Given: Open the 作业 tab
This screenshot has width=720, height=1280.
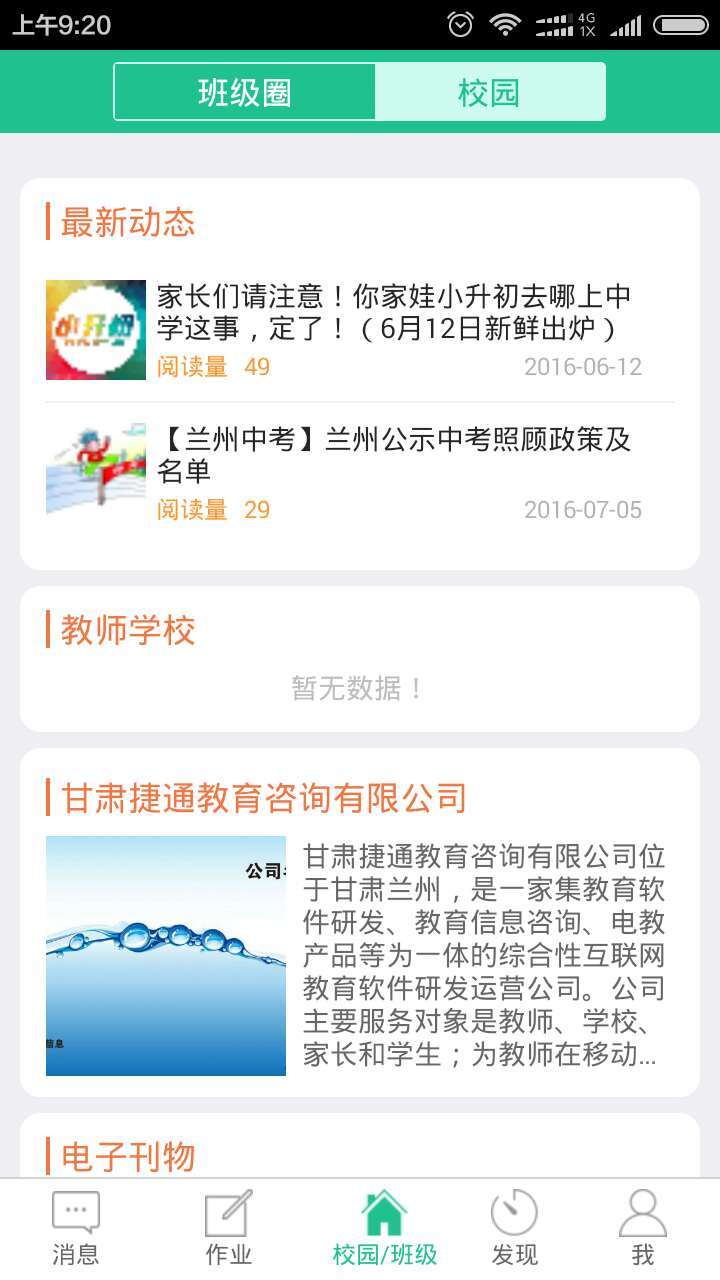Looking at the screenshot, I should (x=228, y=1228).
